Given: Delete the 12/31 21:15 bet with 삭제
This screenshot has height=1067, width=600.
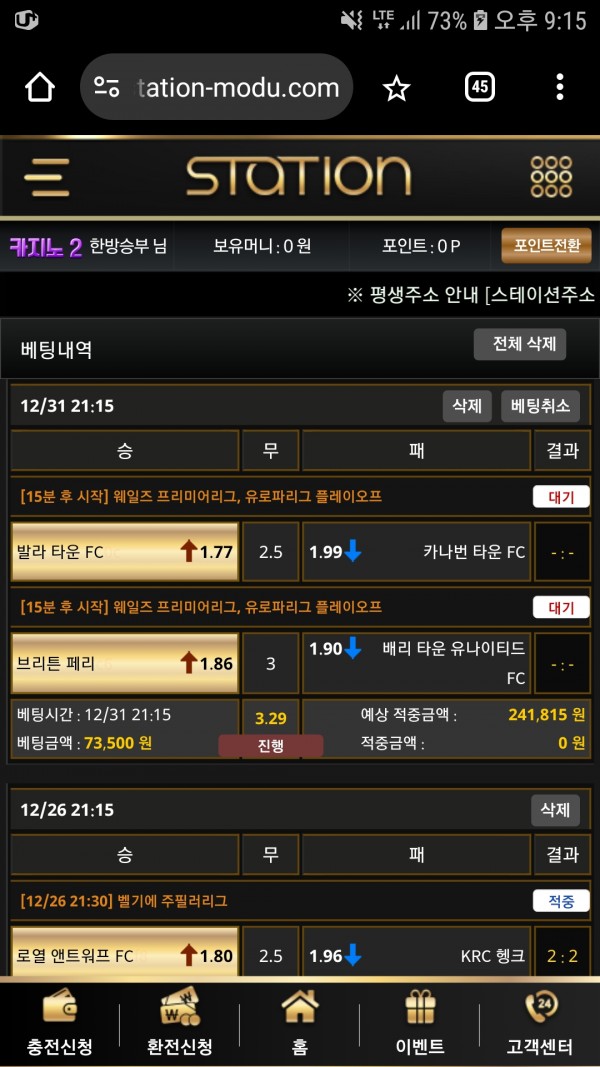Looking at the screenshot, I should tap(467, 406).
